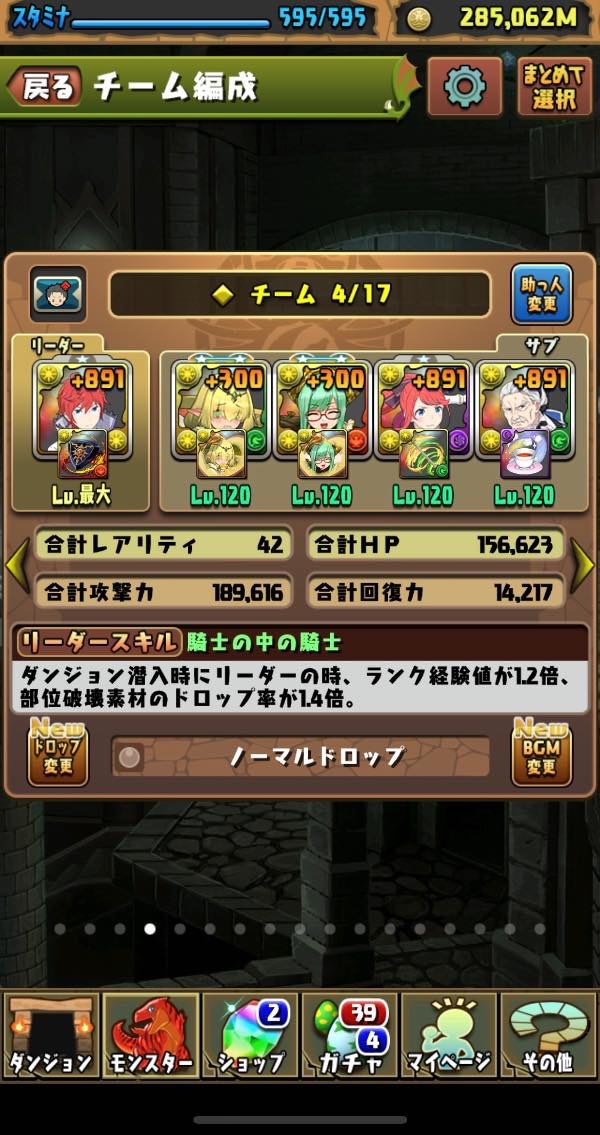
Task: Open the モンスター tab
Action: click(x=150, y=1035)
